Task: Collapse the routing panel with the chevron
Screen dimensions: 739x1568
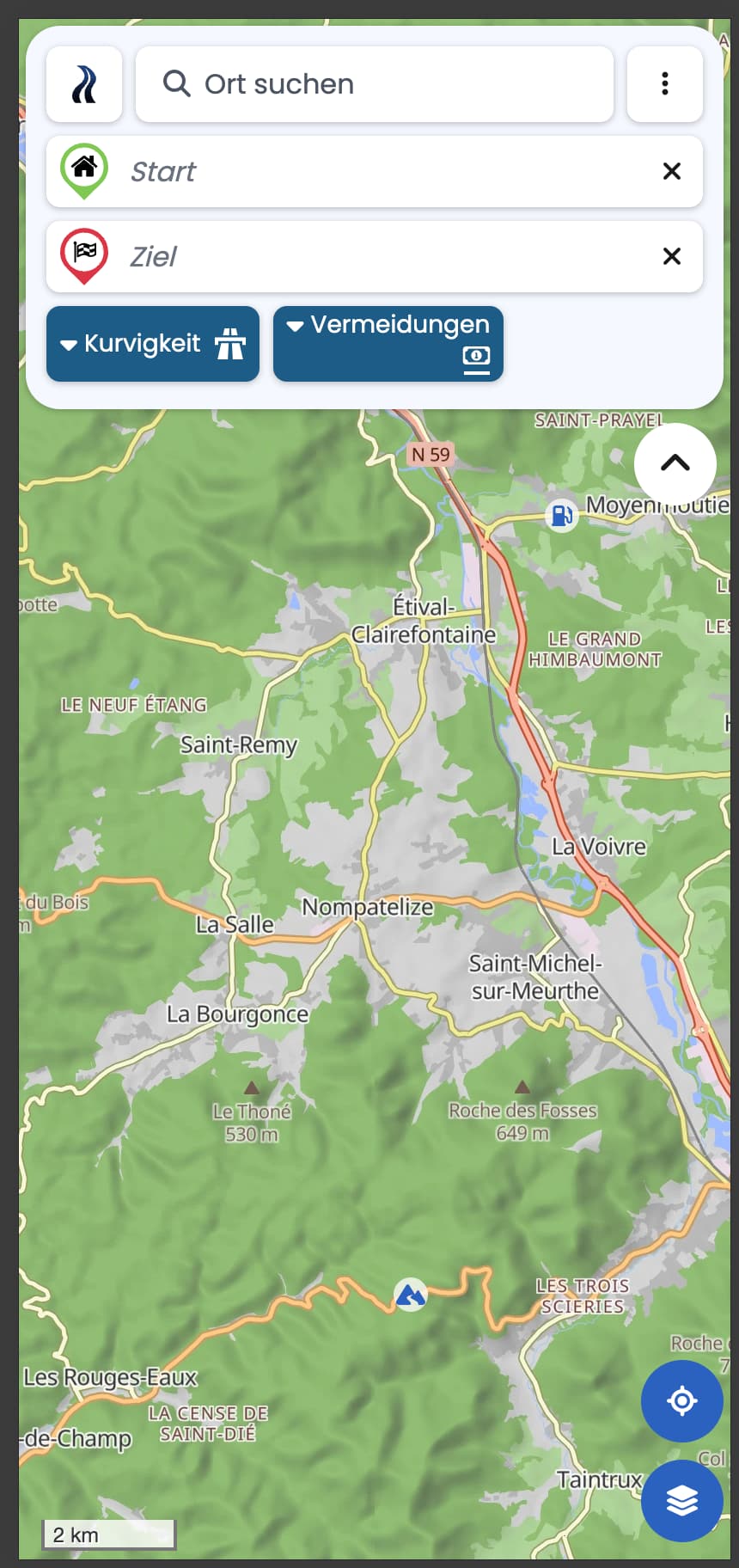Action: (675, 463)
